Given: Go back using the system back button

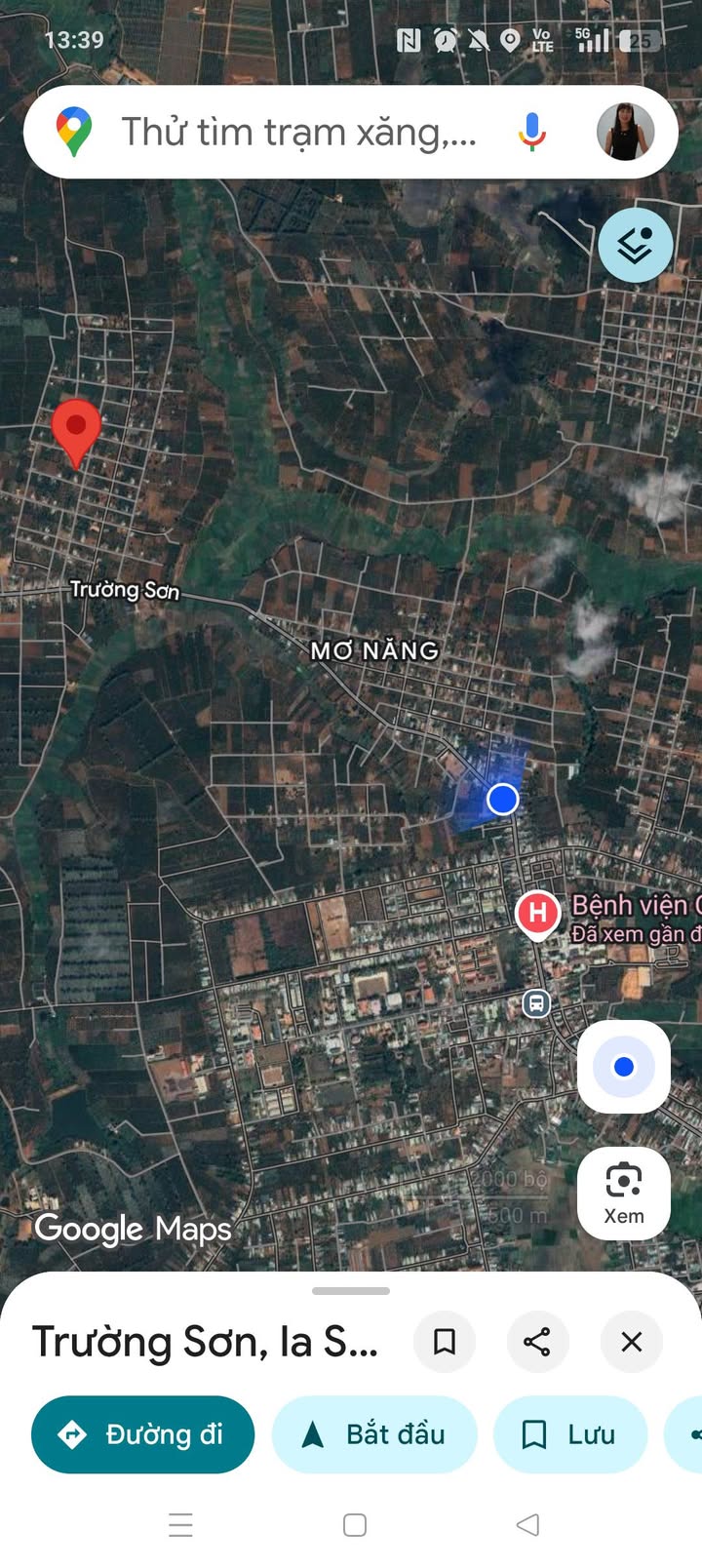Looking at the screenshot, I should click(x=527, y=1525).
